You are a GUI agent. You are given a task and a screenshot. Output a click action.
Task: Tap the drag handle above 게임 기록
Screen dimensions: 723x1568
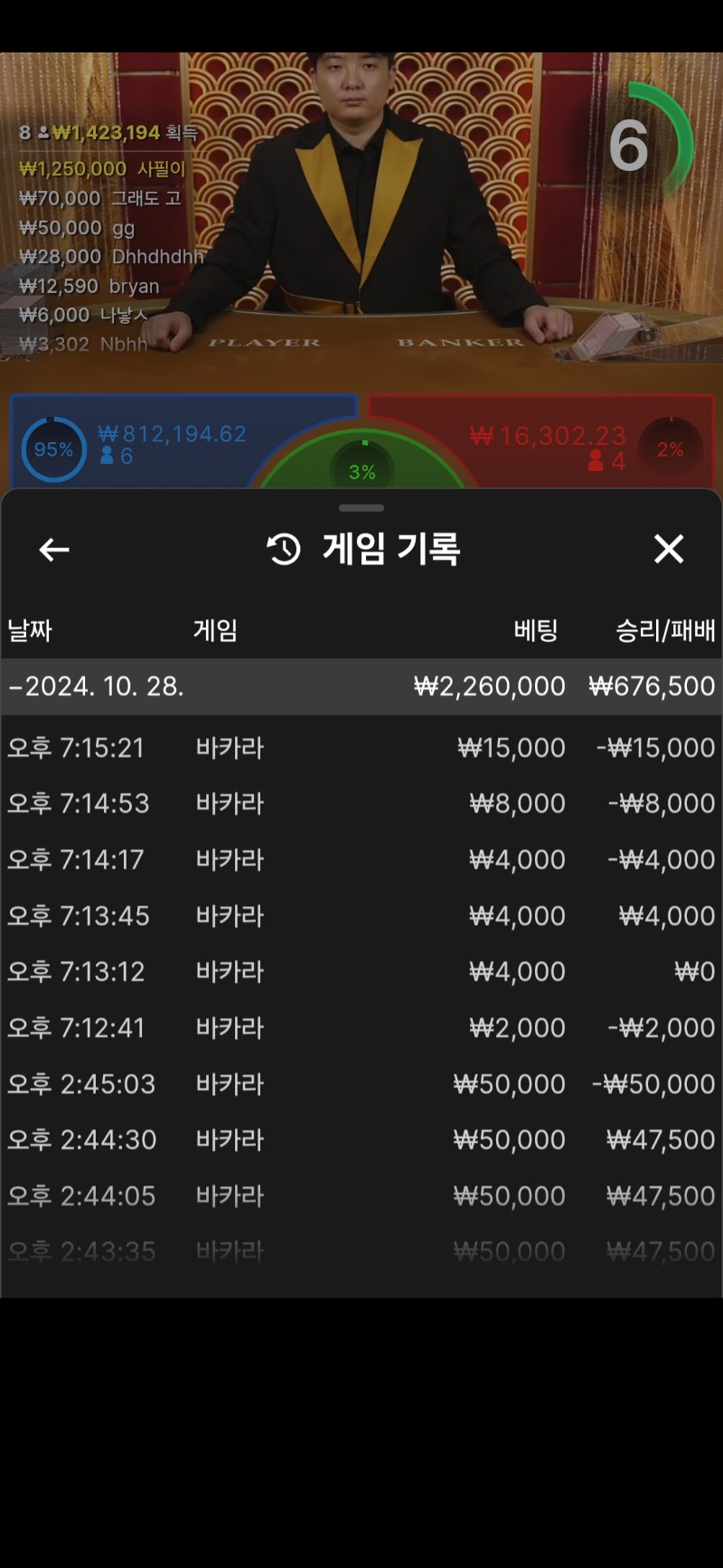(361, 508)
